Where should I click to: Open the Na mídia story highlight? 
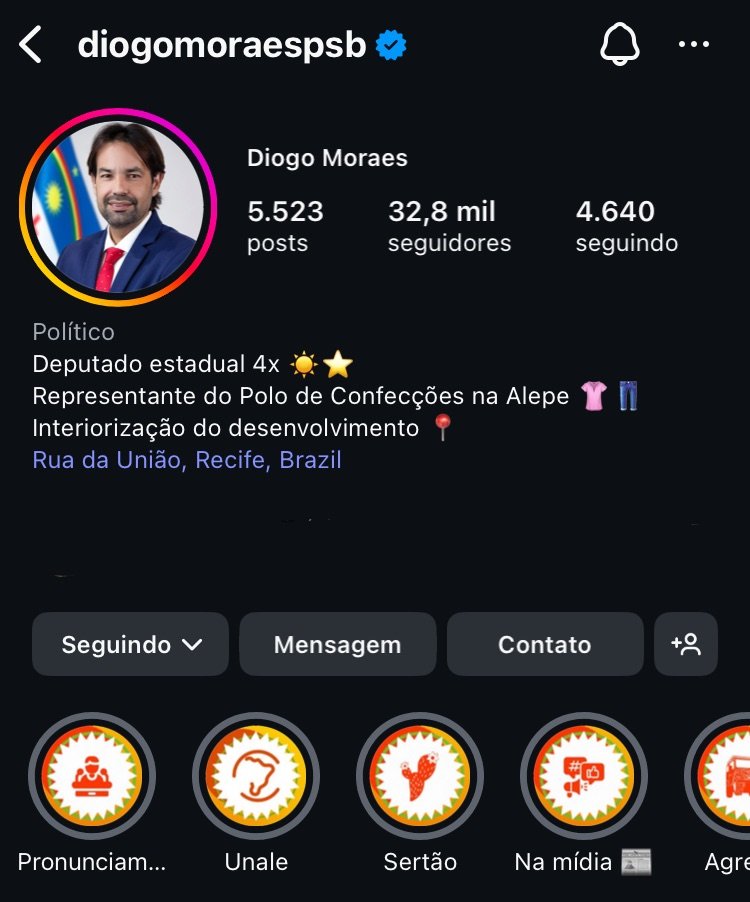pyautogui.click(x=584, y=776)
